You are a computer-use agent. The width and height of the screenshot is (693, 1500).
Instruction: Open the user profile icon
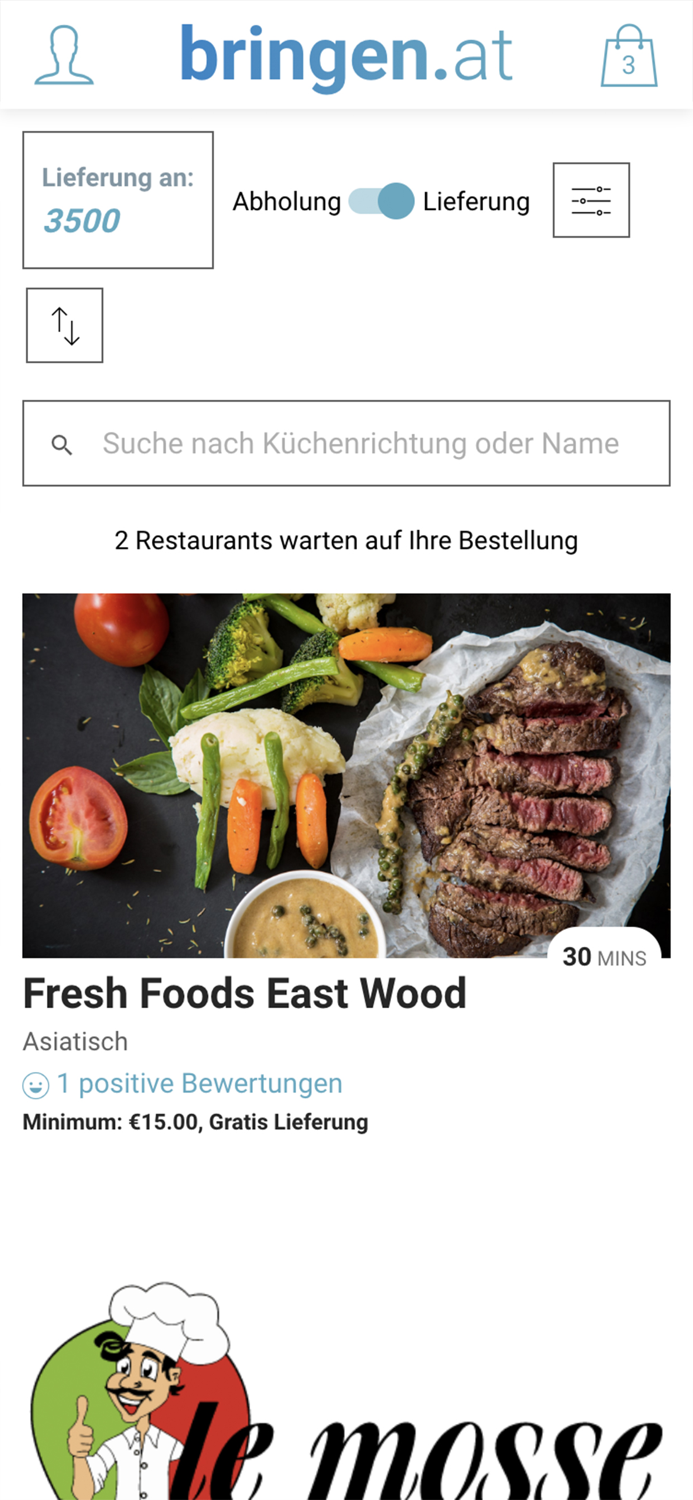[64, 56]
